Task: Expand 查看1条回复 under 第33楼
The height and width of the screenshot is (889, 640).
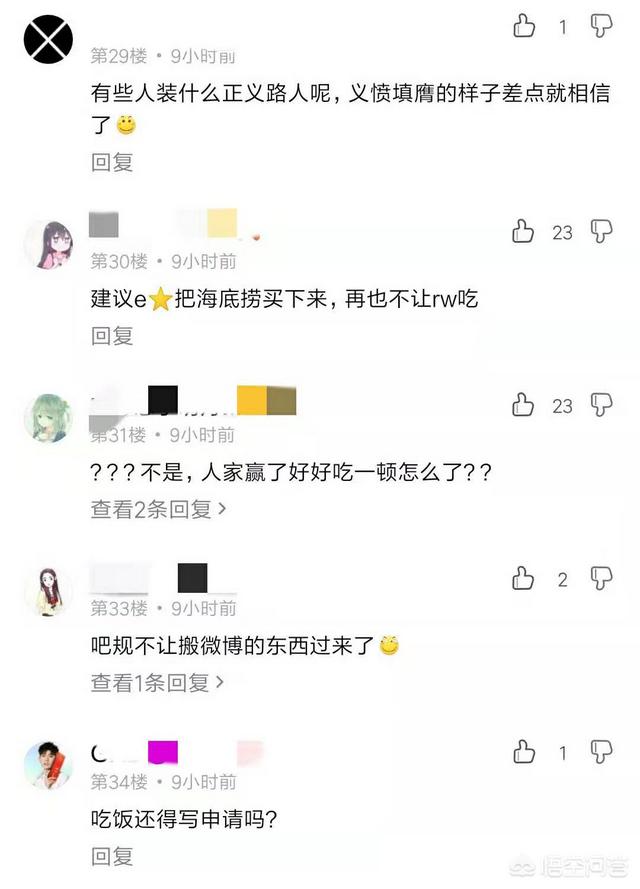Action: (x=158, y=683)
